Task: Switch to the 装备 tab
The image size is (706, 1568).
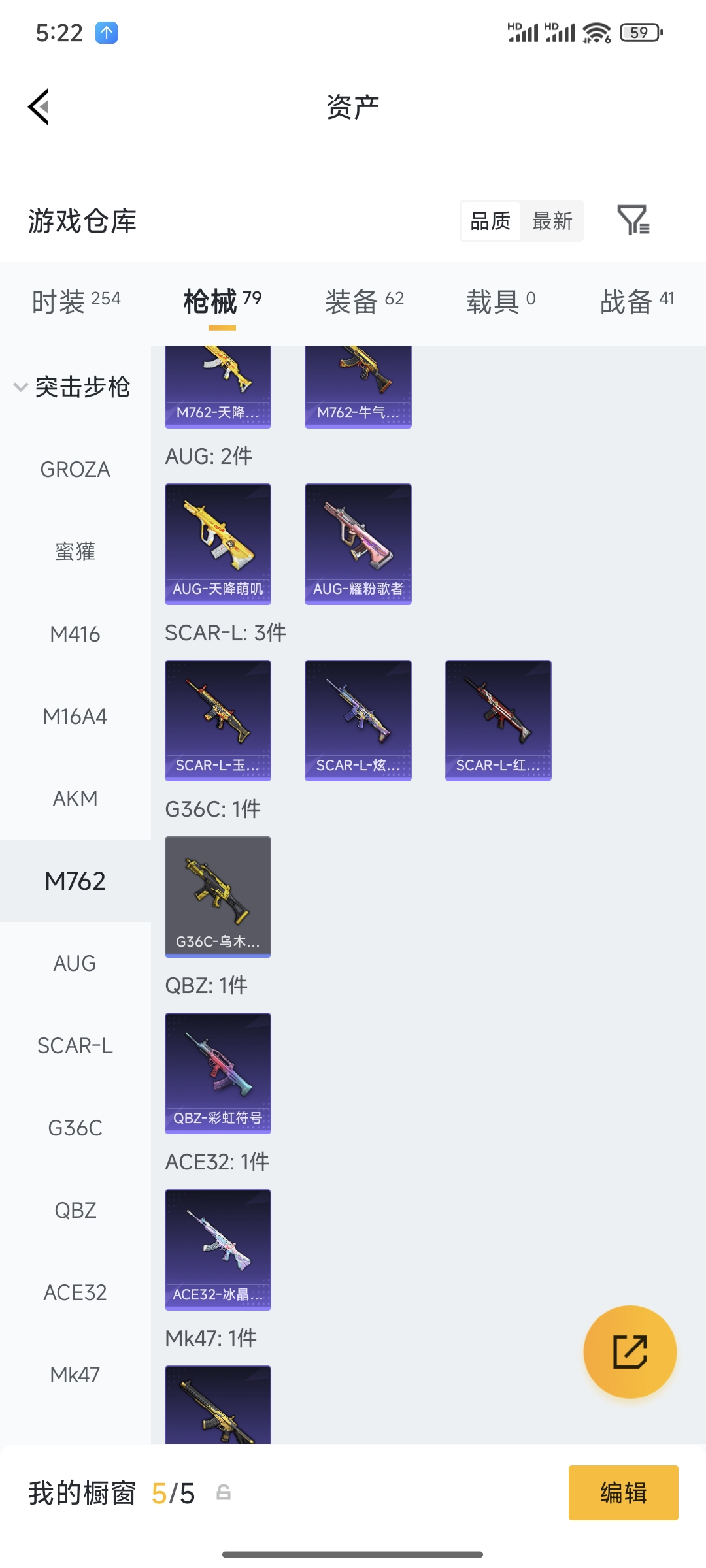Action: coord(364,301)
